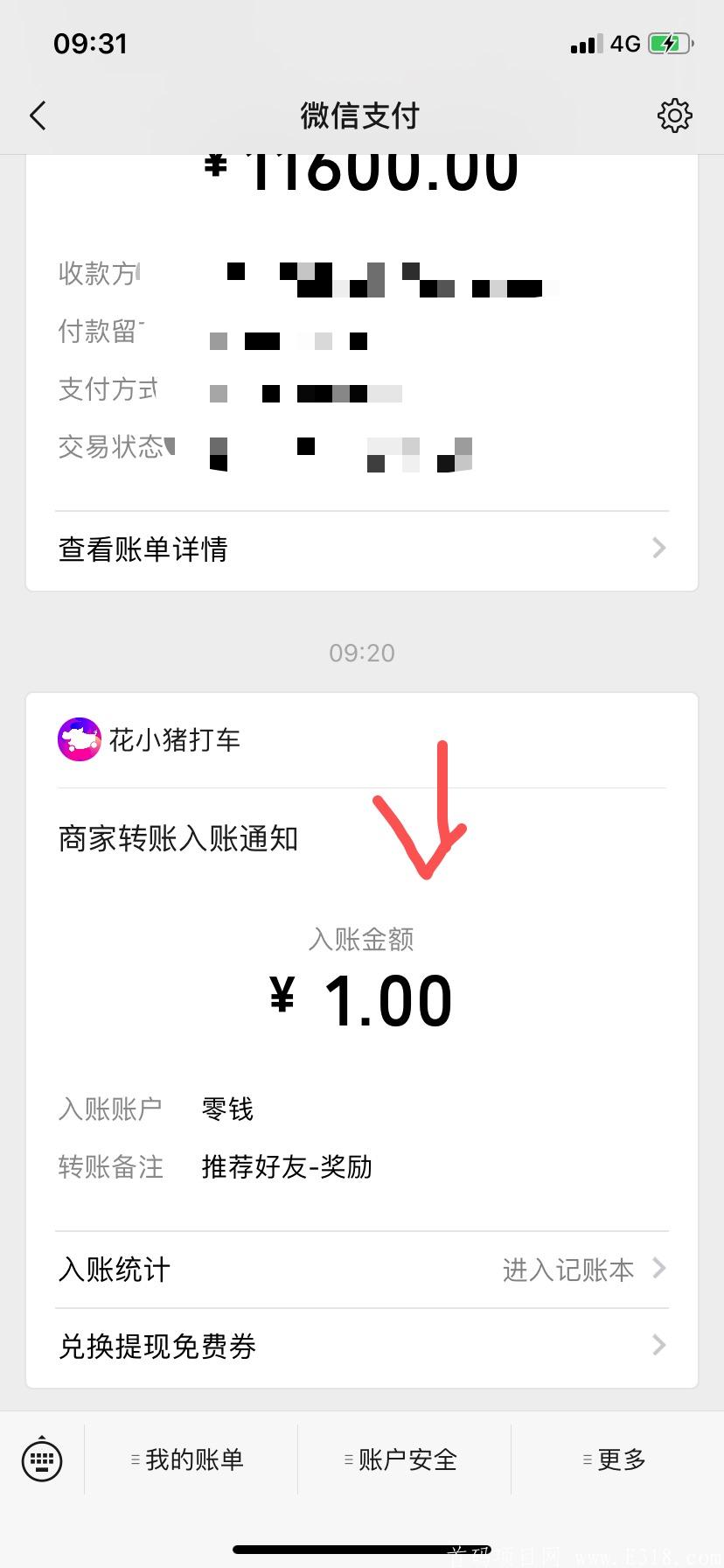Image resolution: width=724 pixels, height=1568 pixels.
Task: Switch to keyboard input mode
Action: 42,1459
